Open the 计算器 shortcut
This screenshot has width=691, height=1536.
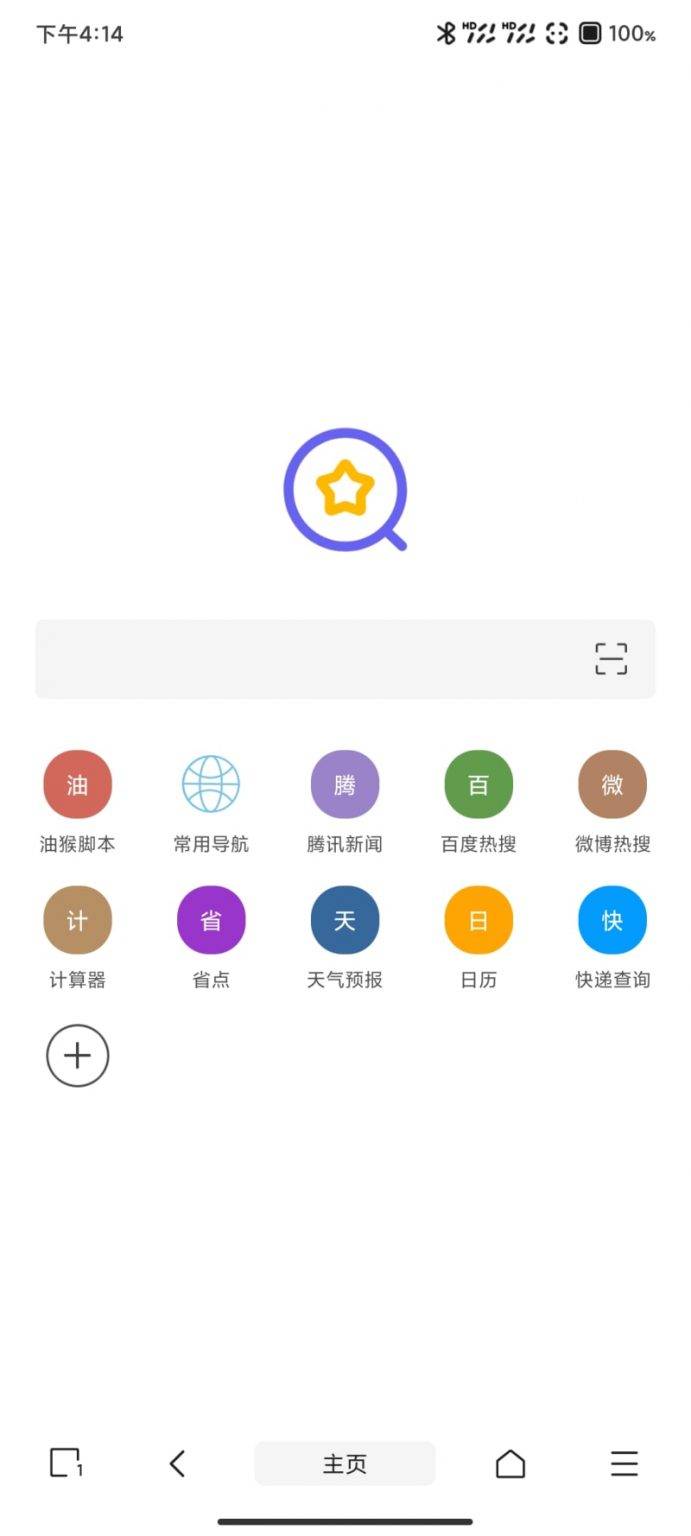(77, 920)
